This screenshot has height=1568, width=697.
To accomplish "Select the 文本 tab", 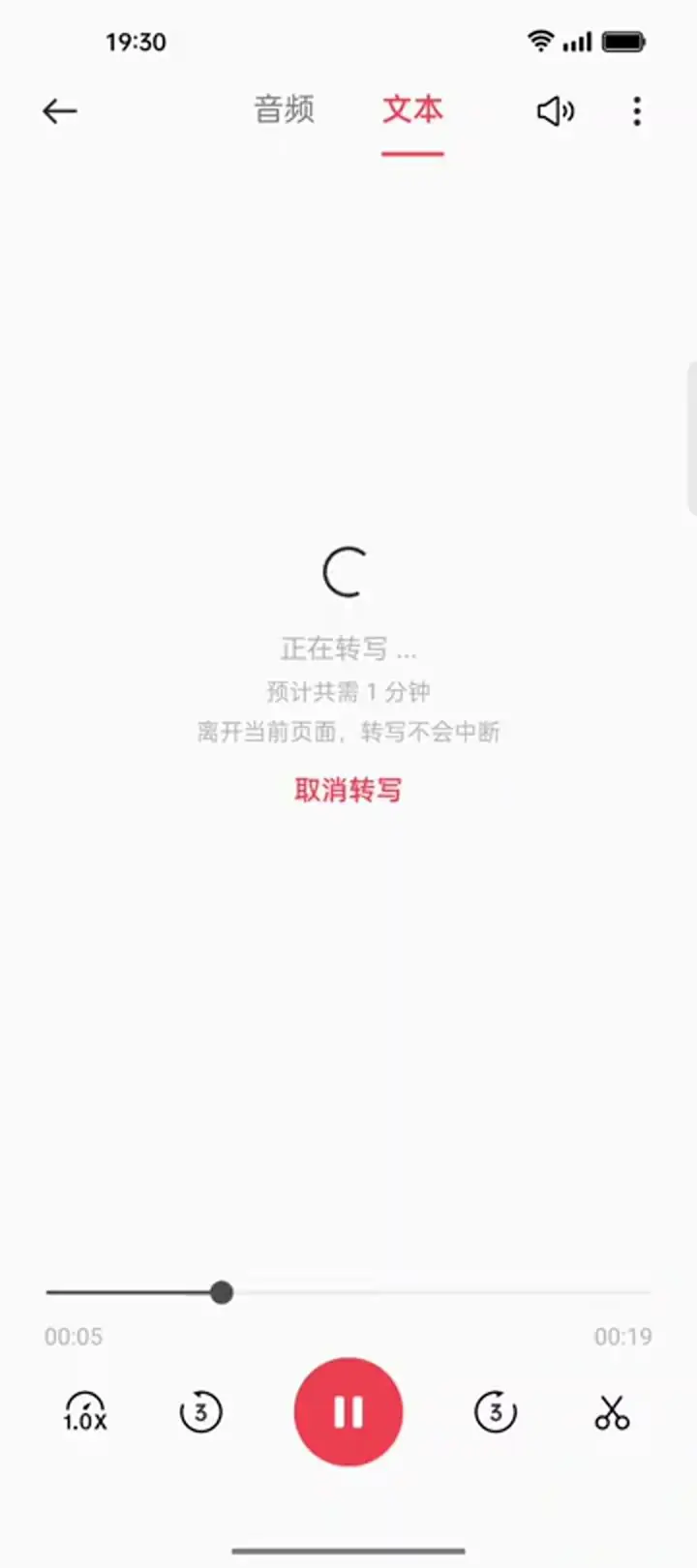I will click(412, 110).
